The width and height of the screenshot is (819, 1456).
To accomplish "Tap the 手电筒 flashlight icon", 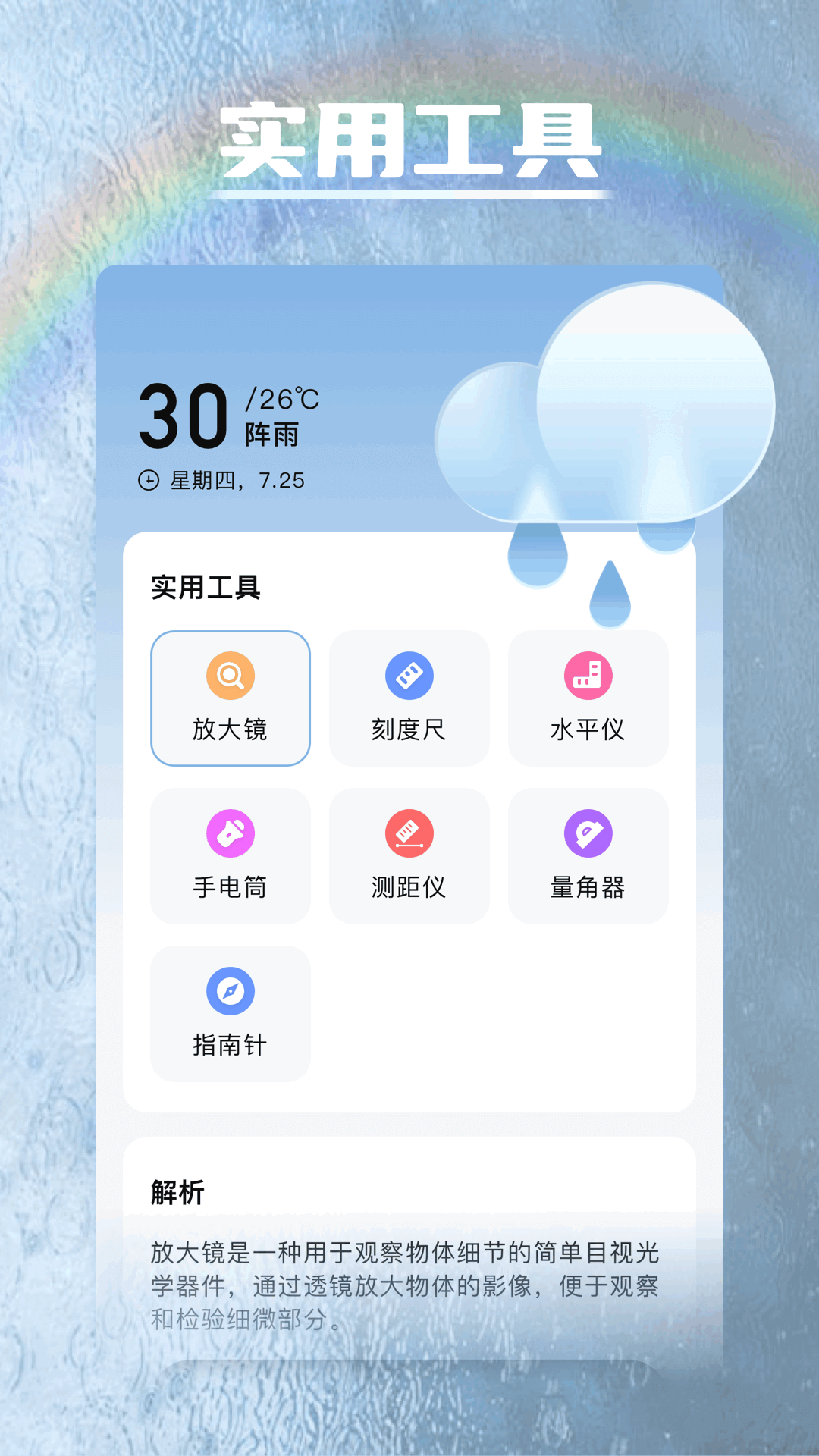I will point(231,833).
